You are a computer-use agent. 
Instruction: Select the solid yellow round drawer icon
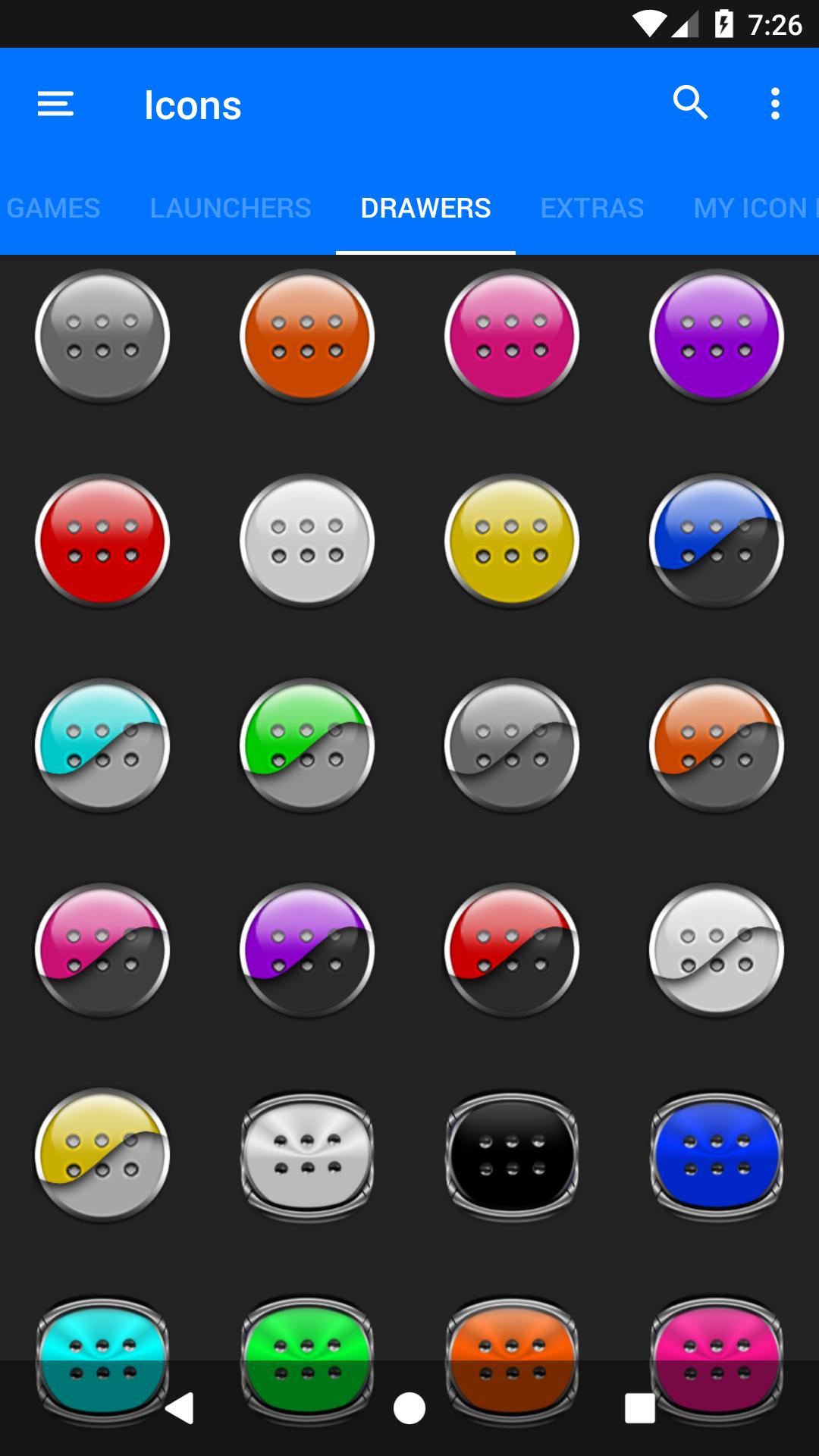coord(512,541)
